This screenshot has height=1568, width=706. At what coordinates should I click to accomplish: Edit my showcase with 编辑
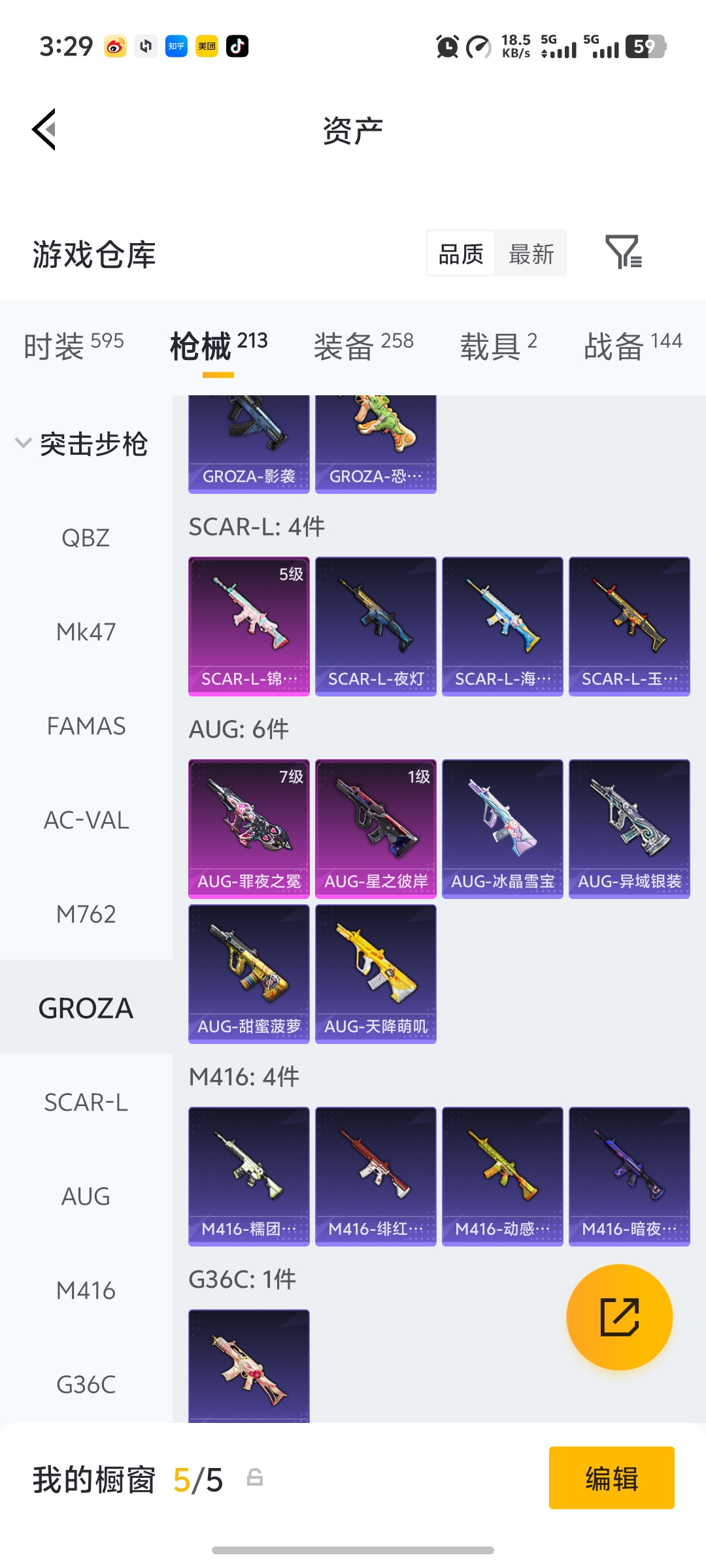click(x=611, y=1478)
